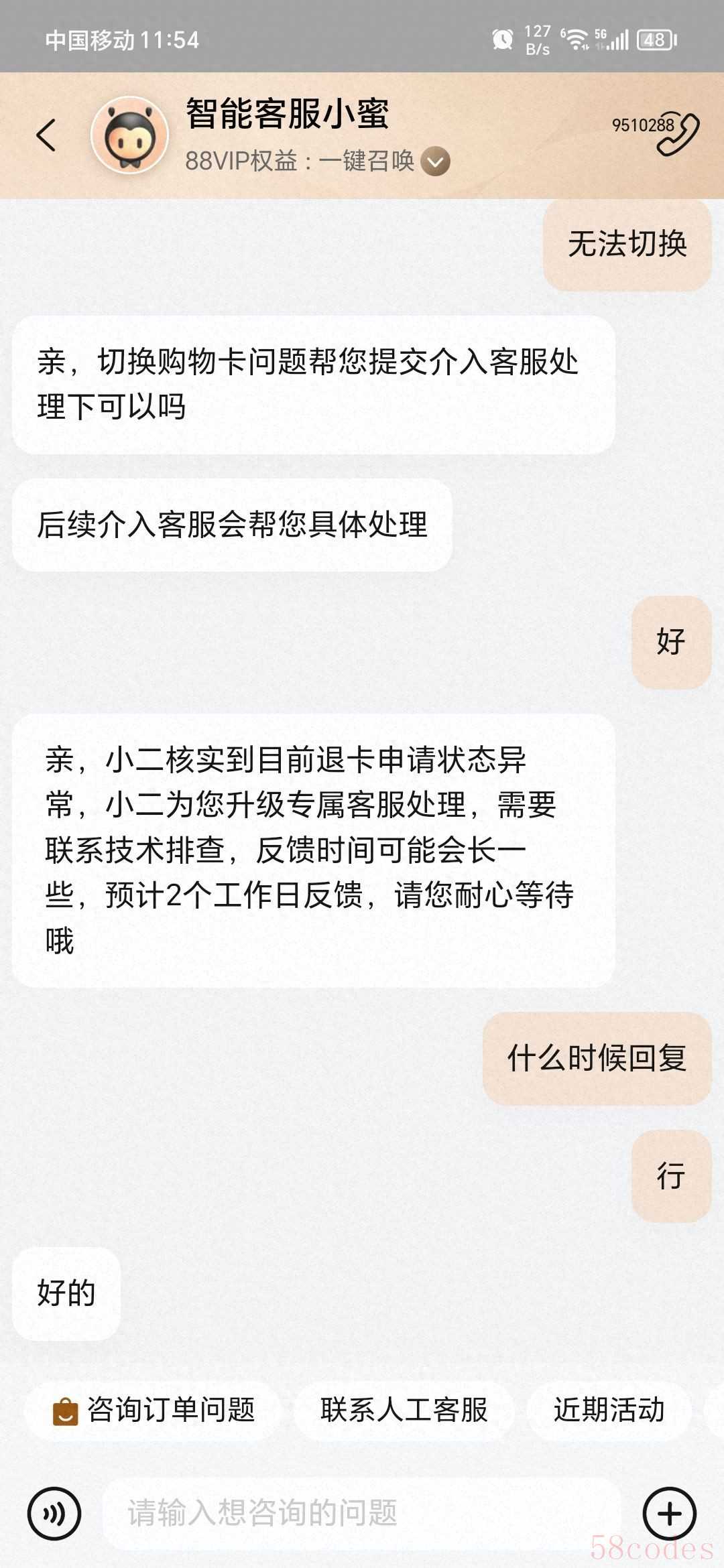This screenshot has height=1568, width=724.
Task: Open the plus attachments menu
Action: click(670, 1514)
